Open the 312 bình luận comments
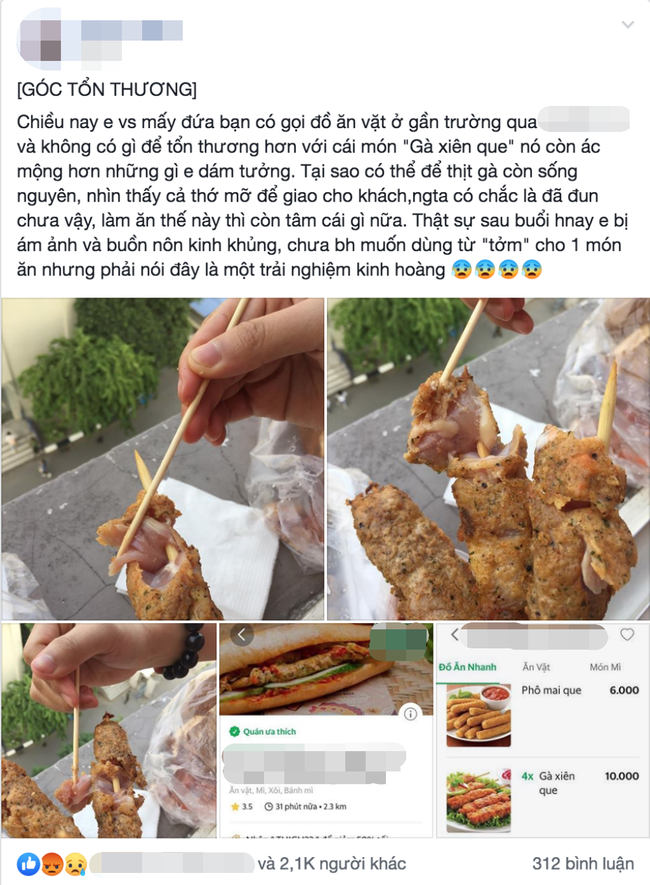This screenshot has height=885, width=650. coord(583,862)
